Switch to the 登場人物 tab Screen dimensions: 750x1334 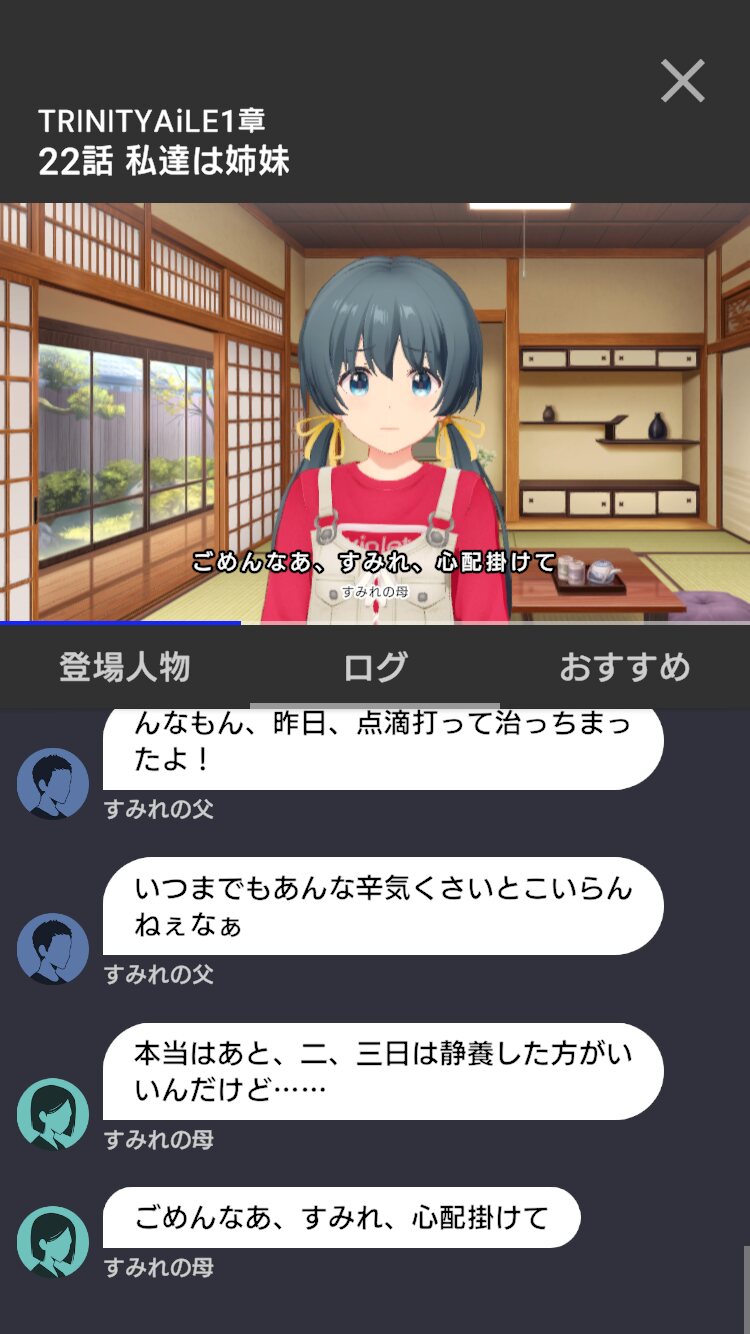(125, 667)
